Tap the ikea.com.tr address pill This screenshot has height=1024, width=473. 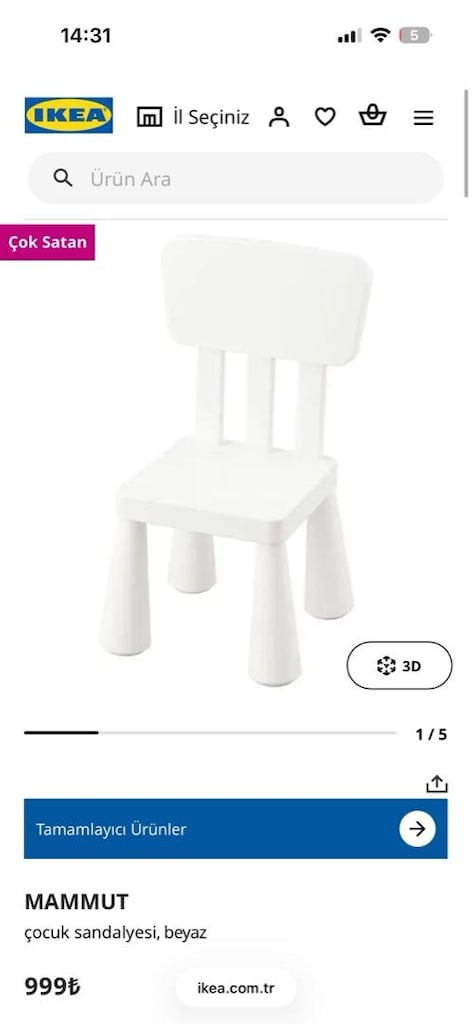click(236, 988)
